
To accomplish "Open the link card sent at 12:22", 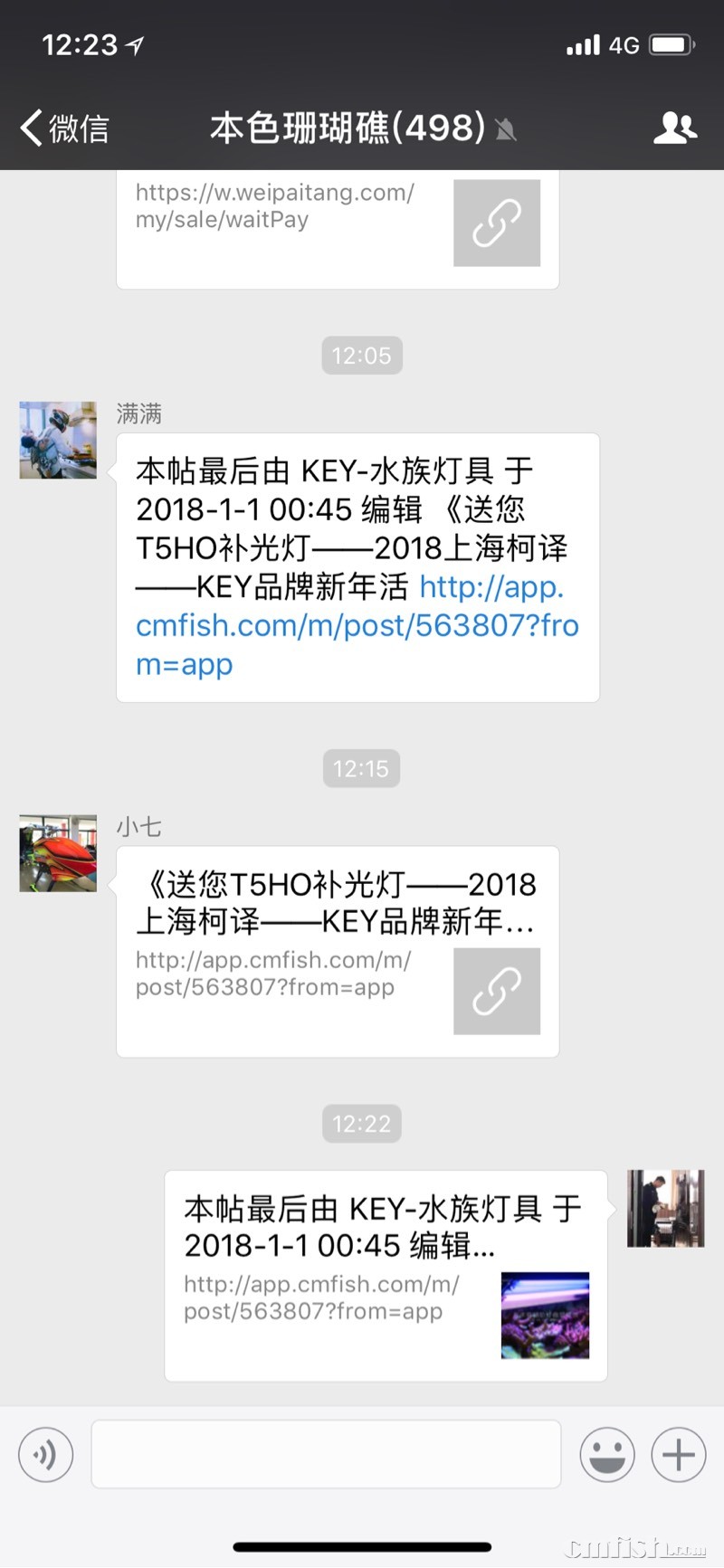I will pyautogui.click(x=385, y=1276).
